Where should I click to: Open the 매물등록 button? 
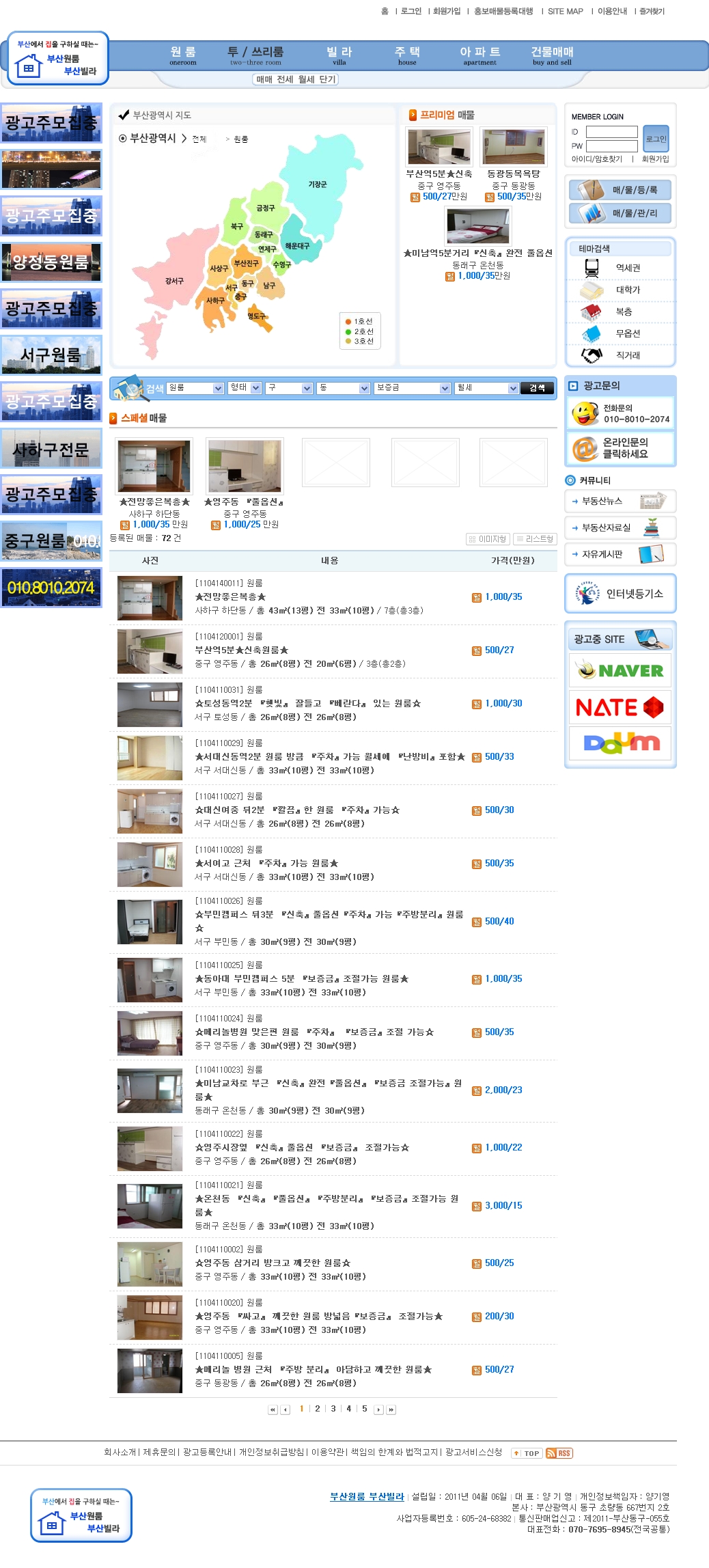(620, 190)
